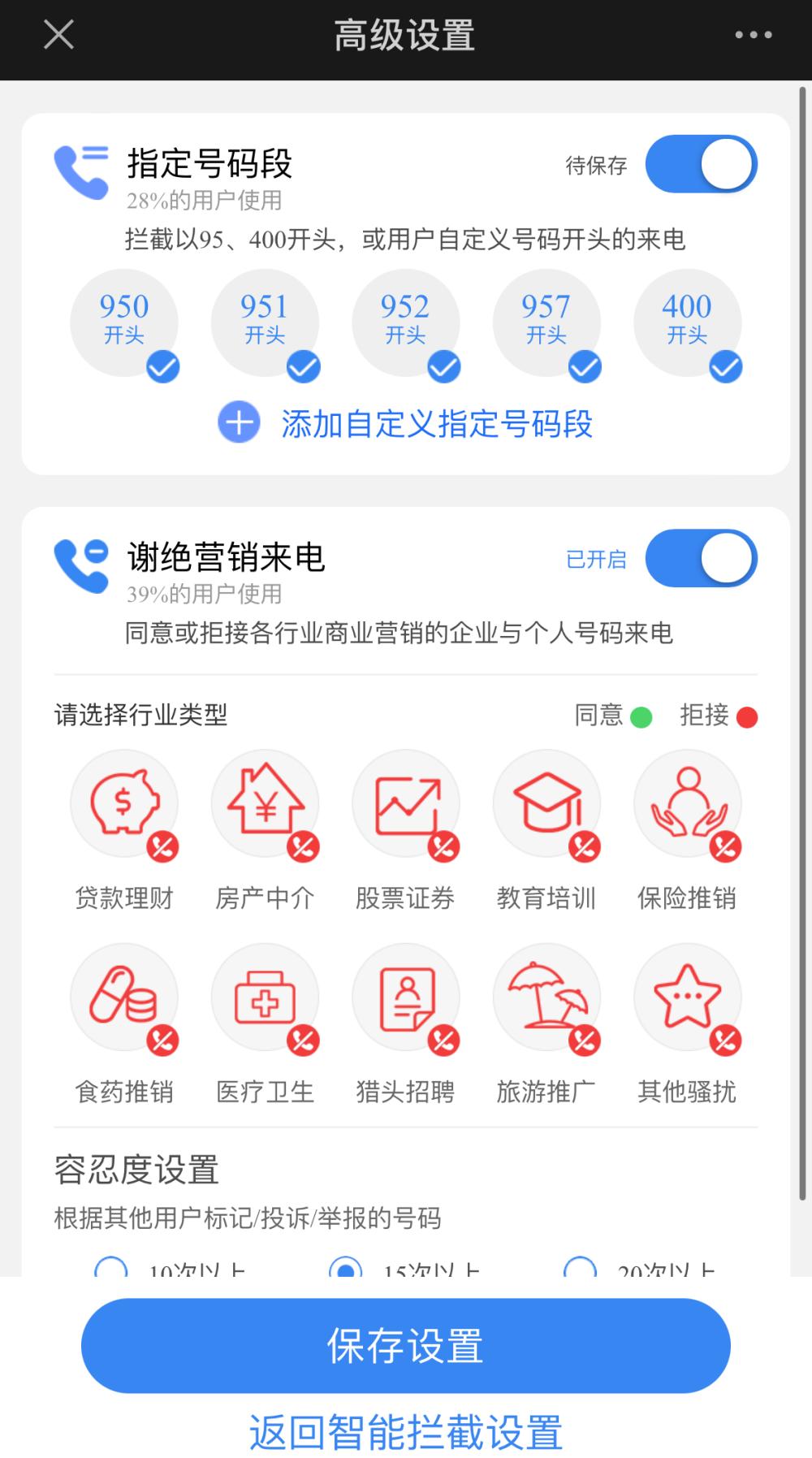
Task: Select the 旅游推广 umbrella icon
Action: pos(547,997)
